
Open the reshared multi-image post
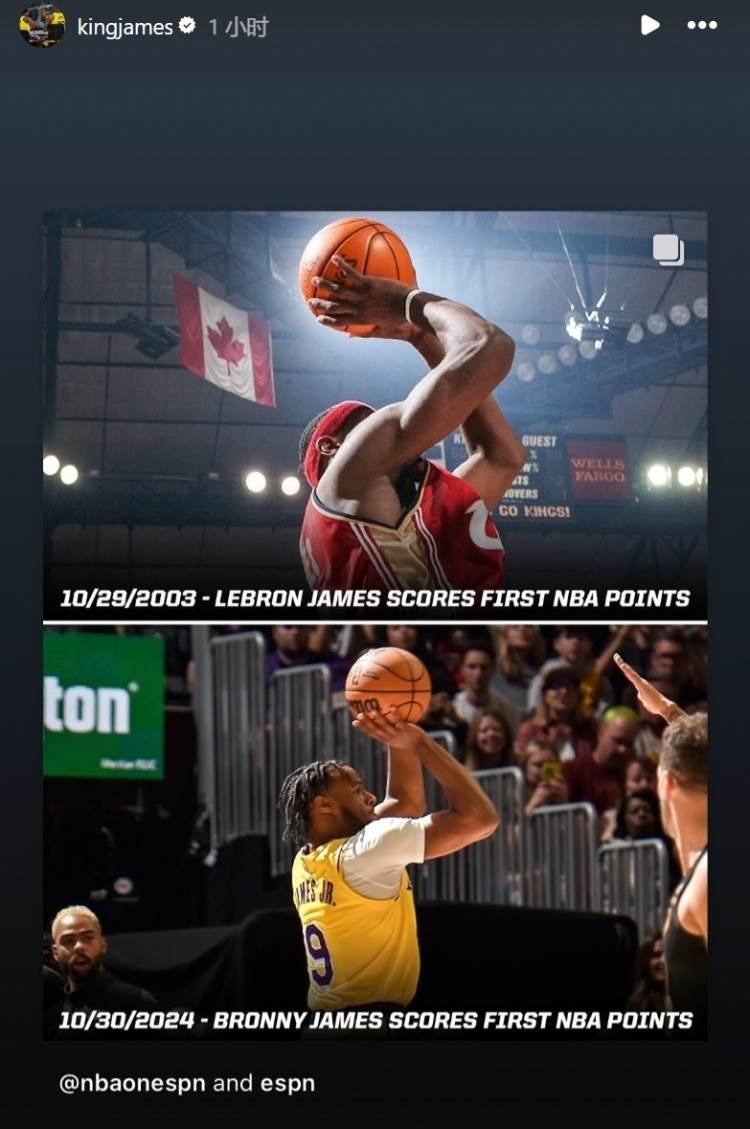(x=375, y=625)
